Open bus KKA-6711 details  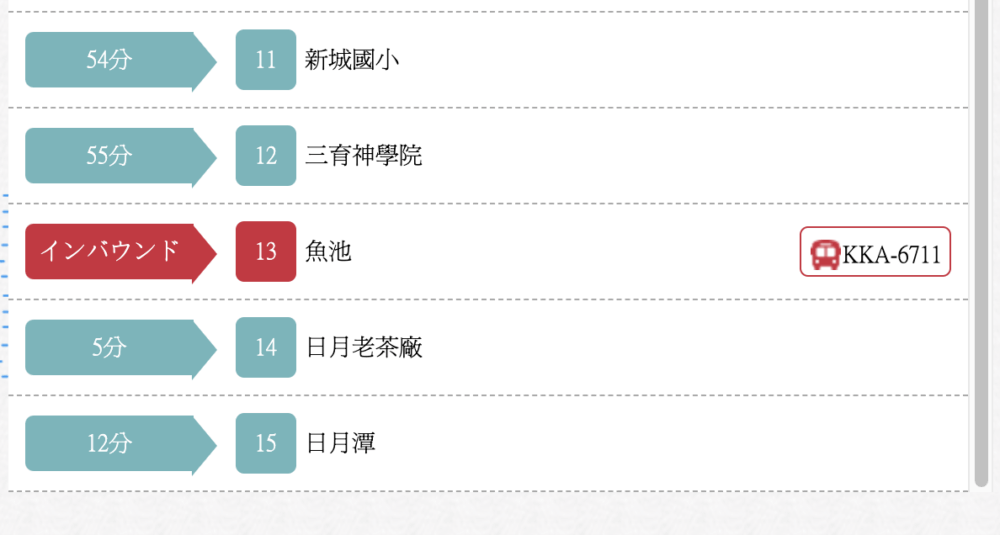coord(875,252)
